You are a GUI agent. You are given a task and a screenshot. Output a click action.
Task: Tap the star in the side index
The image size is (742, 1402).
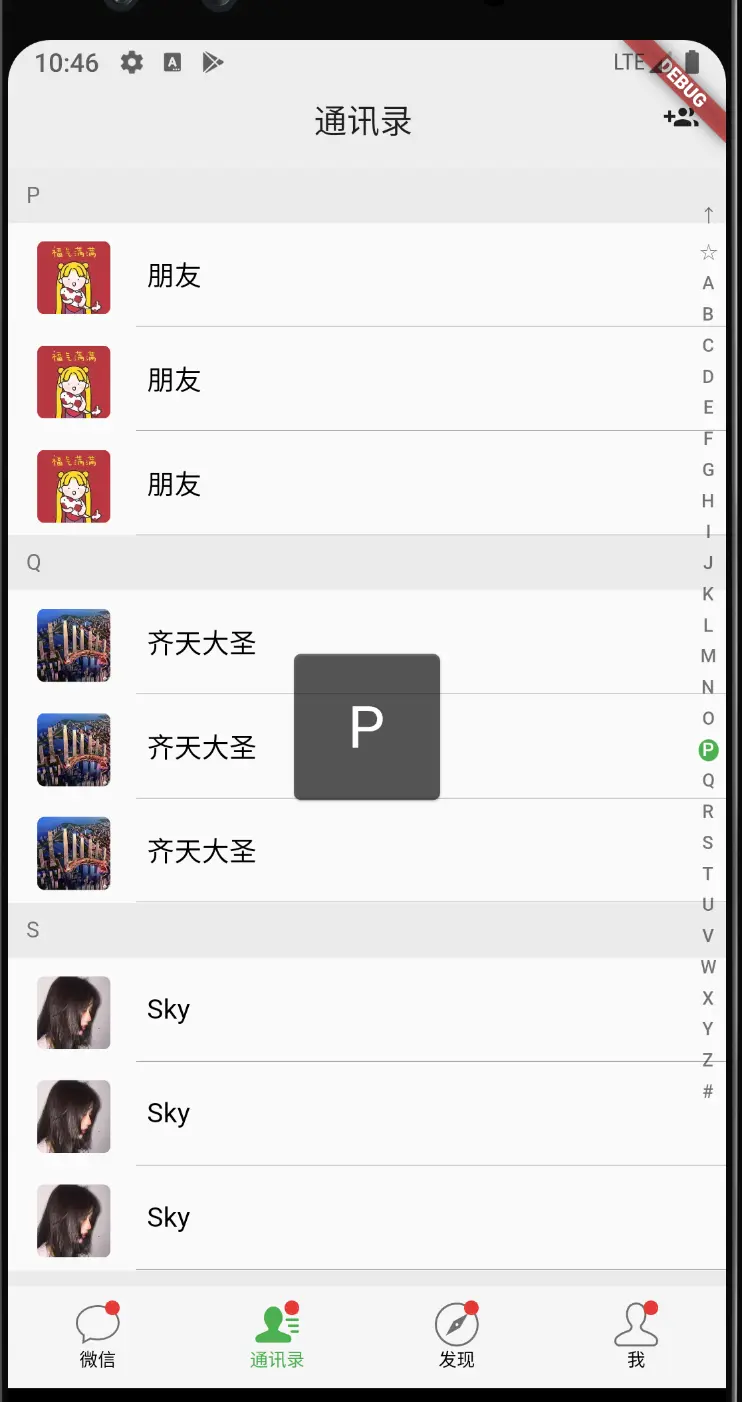click(x=708, y=252)
